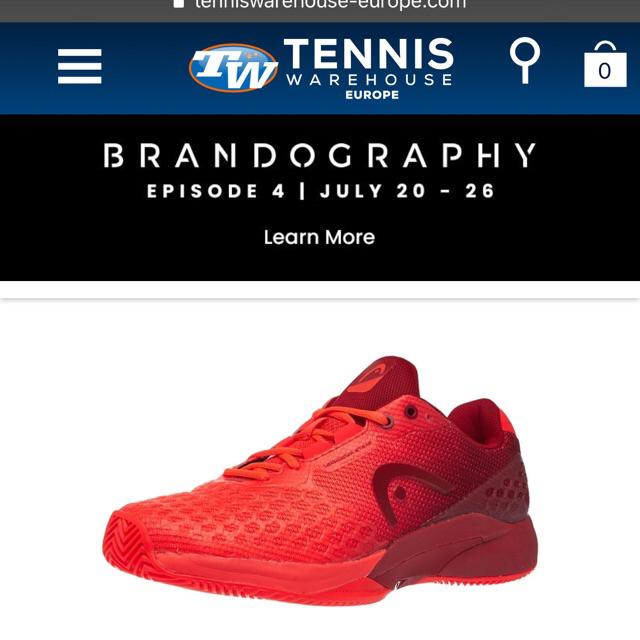Tap Learn More on Brandography banner
The image size is (640, 640).
click(x=319, y=237)
